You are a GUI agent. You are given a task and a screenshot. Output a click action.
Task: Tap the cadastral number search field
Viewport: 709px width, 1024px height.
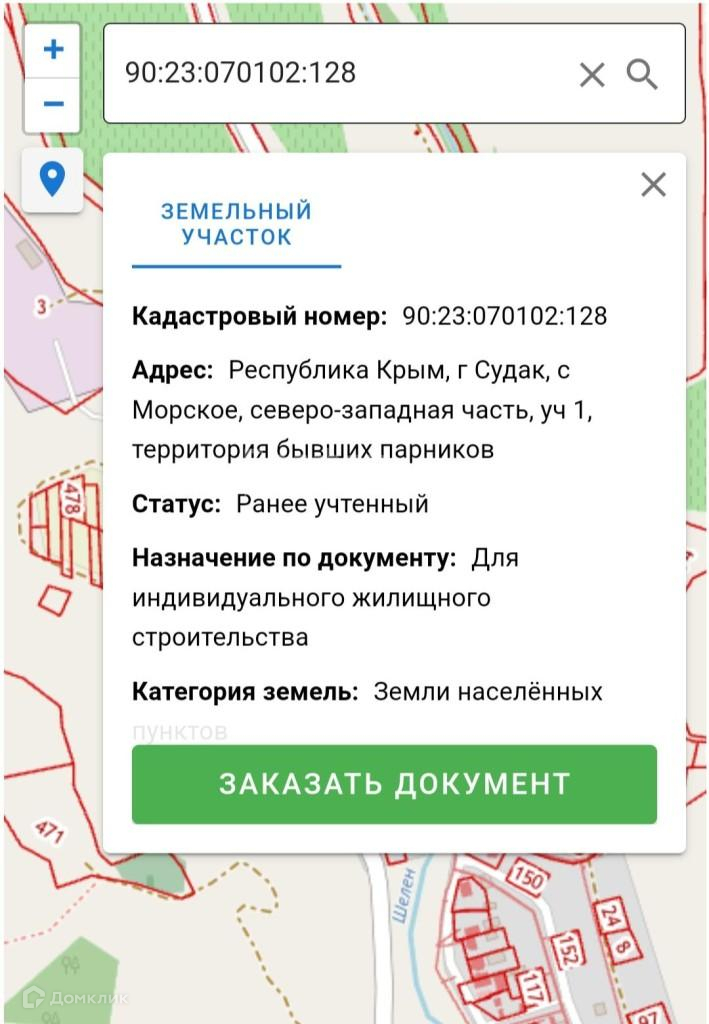click(x=340, y=73)
